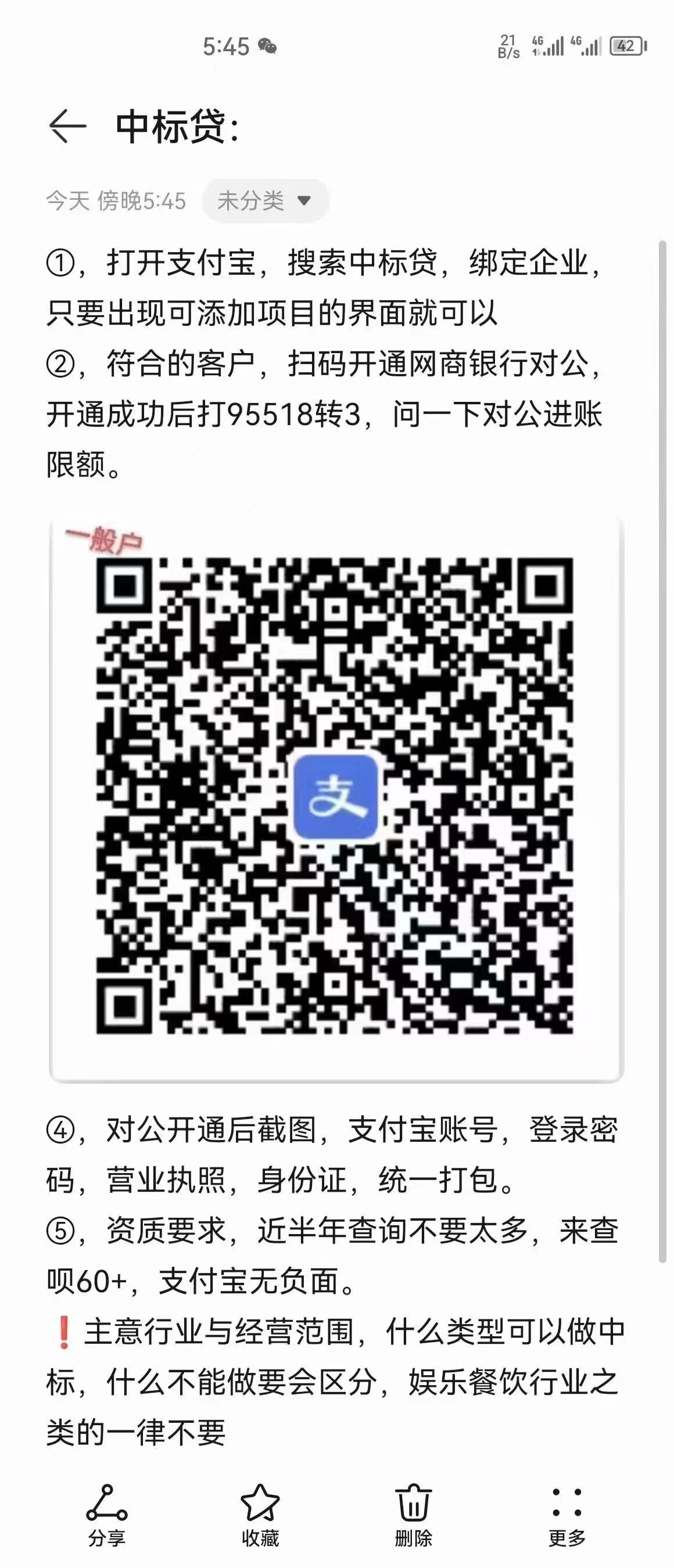This screenshot has width=674, height=1568.
Task: Delete this note using 删除
Action: tap(414, 1515)
